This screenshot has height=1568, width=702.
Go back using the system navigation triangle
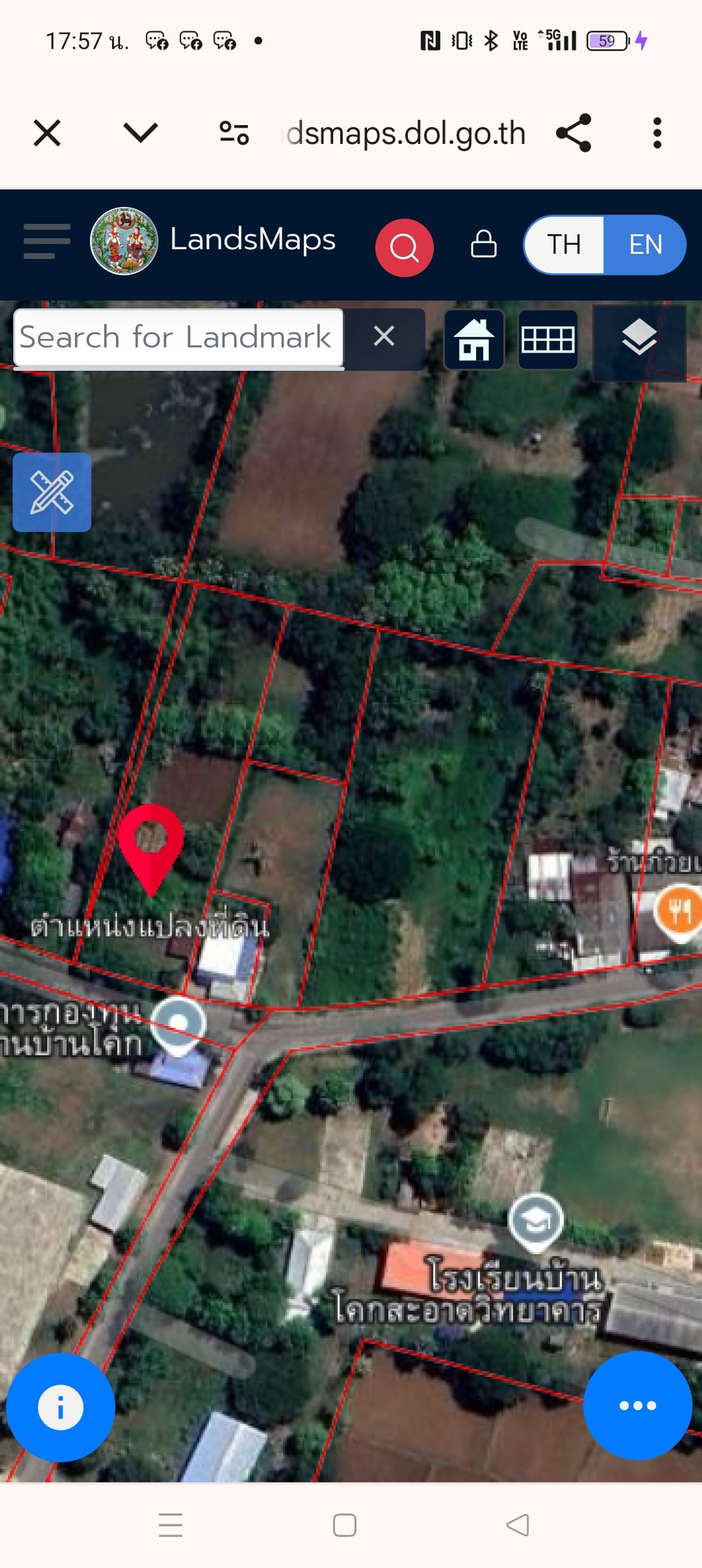[x=518, y=1525]
